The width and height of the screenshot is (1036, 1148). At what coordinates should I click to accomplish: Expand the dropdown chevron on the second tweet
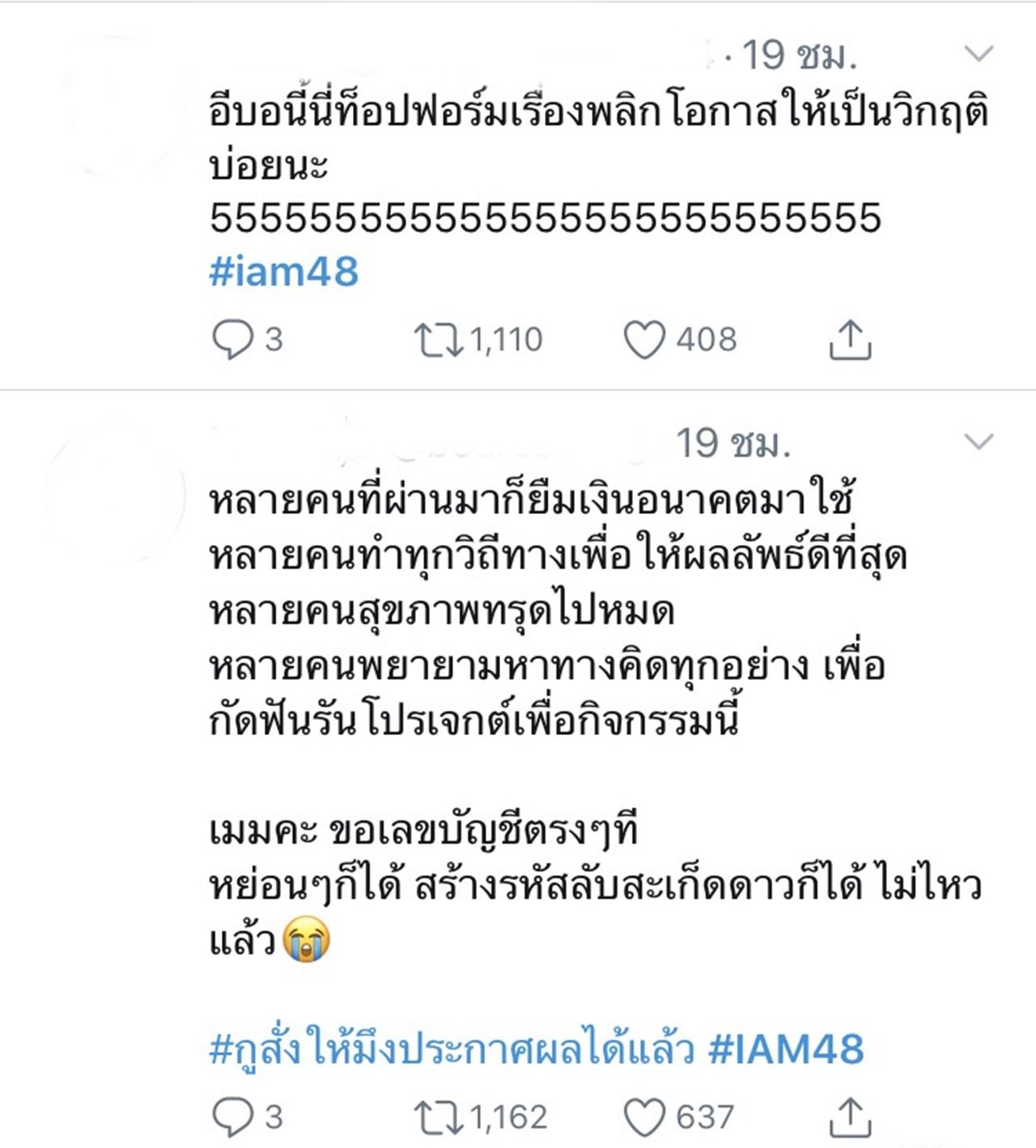point(979,442)
